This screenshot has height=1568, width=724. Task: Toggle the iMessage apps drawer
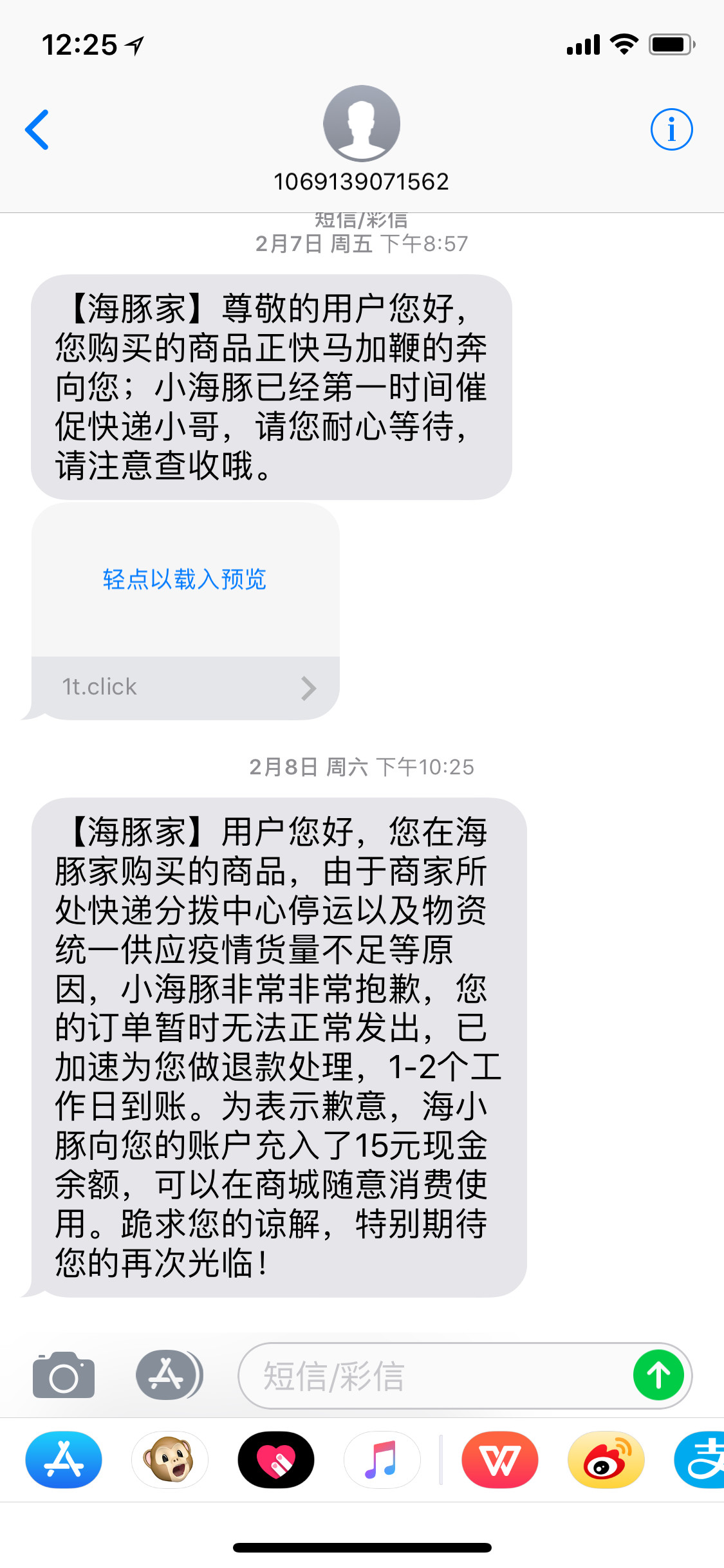169,1376
